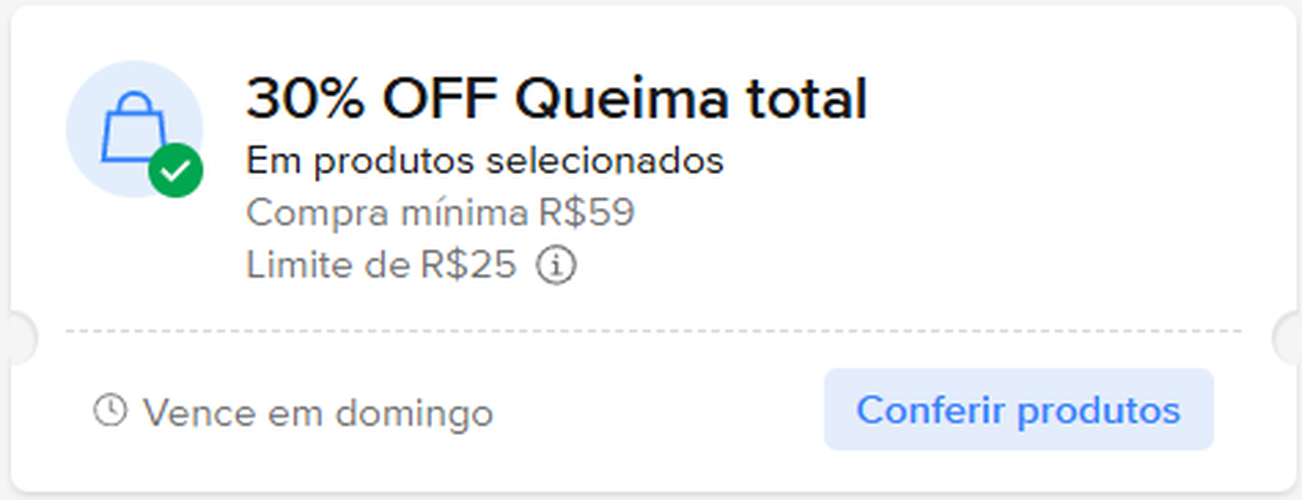Show info about the R$25 limit
The image size is (1302, 500).
click(x=557, y=266)
